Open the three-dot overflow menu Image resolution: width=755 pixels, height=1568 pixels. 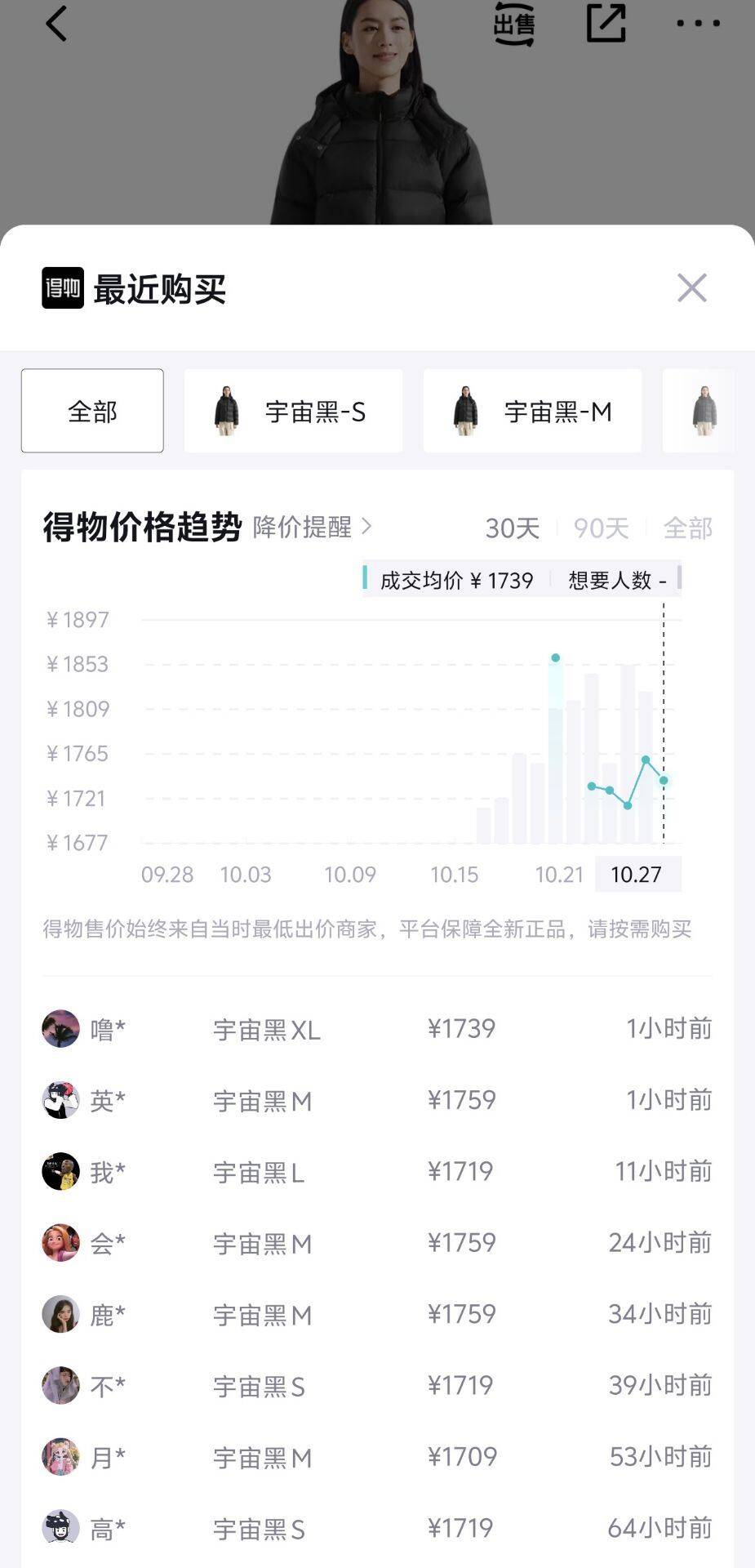pyautogui.click(x=698, y=24)
